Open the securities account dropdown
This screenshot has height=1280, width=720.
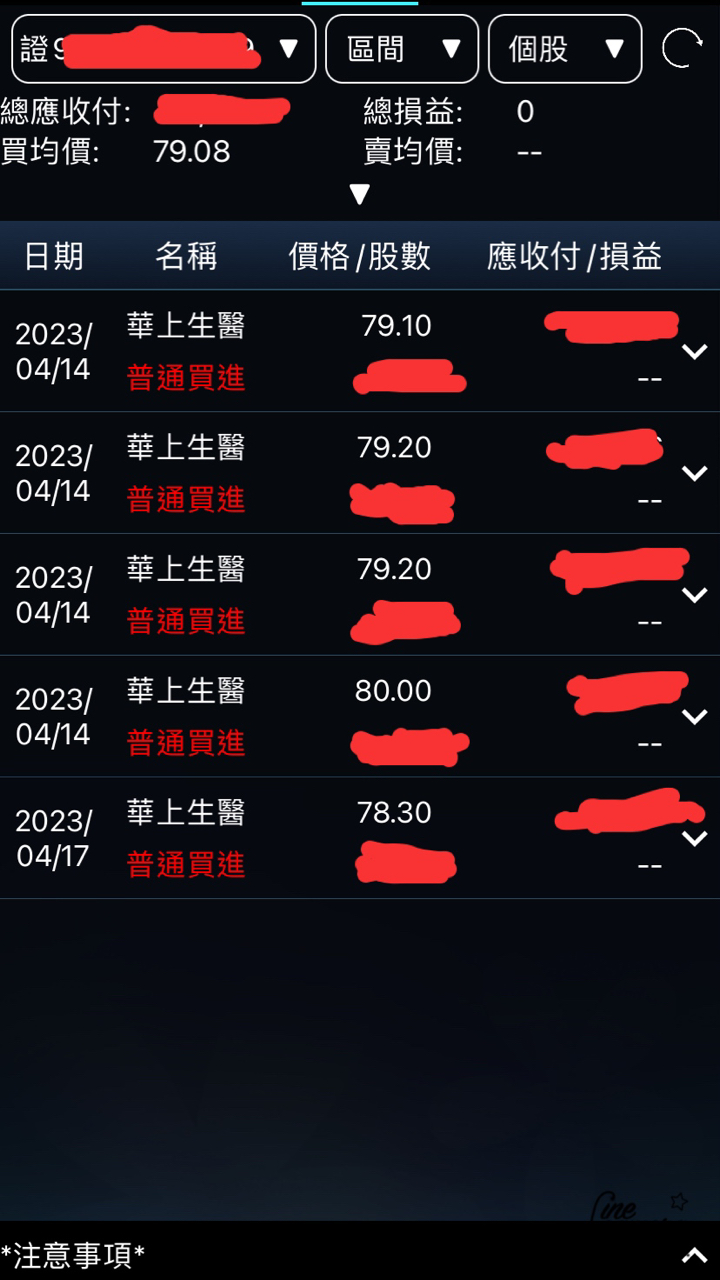click(164, 49)
